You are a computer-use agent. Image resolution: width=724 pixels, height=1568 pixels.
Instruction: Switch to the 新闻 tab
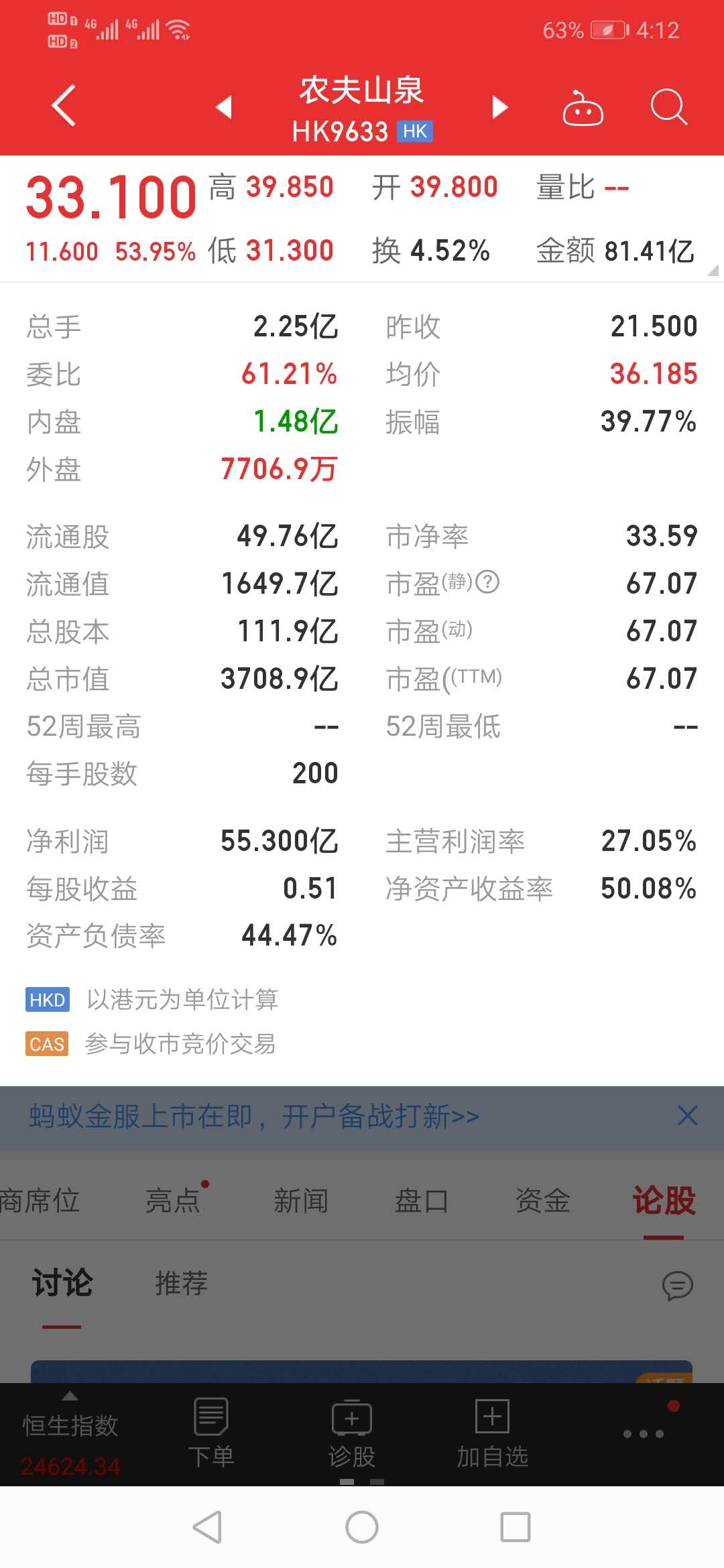coord(301,1200)
